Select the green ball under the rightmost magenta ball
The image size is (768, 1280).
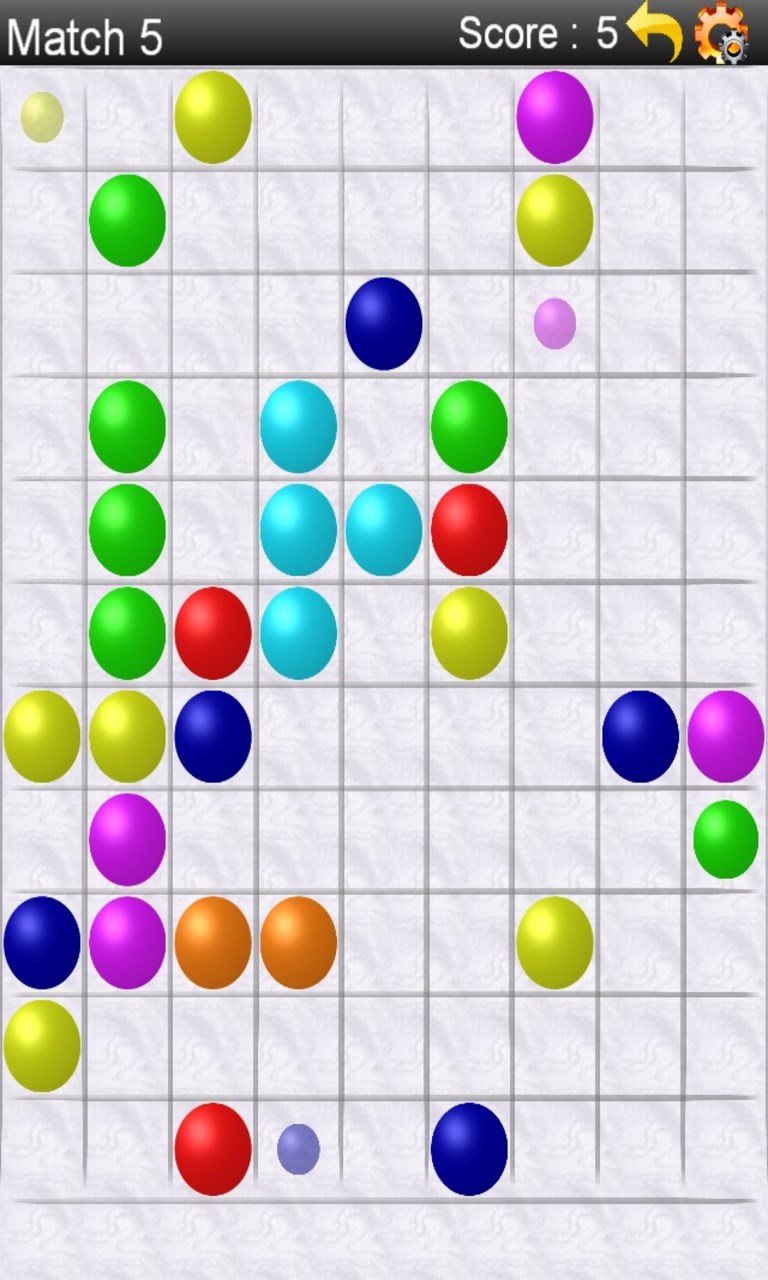725,839
